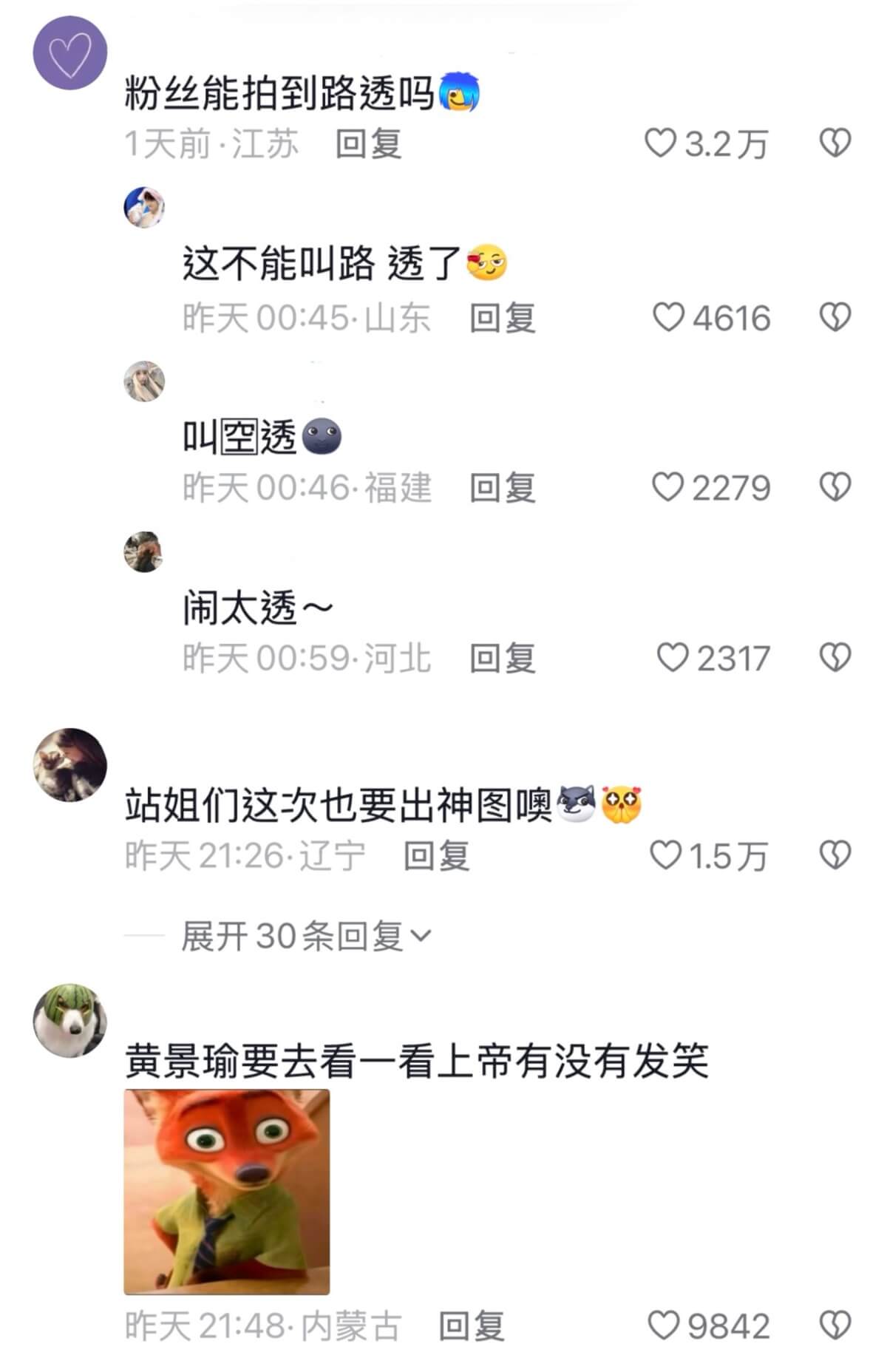Reply to 这不能叫路透了 comment
The height and width of the screenshot is (1372, 887).
coord(503,319)
